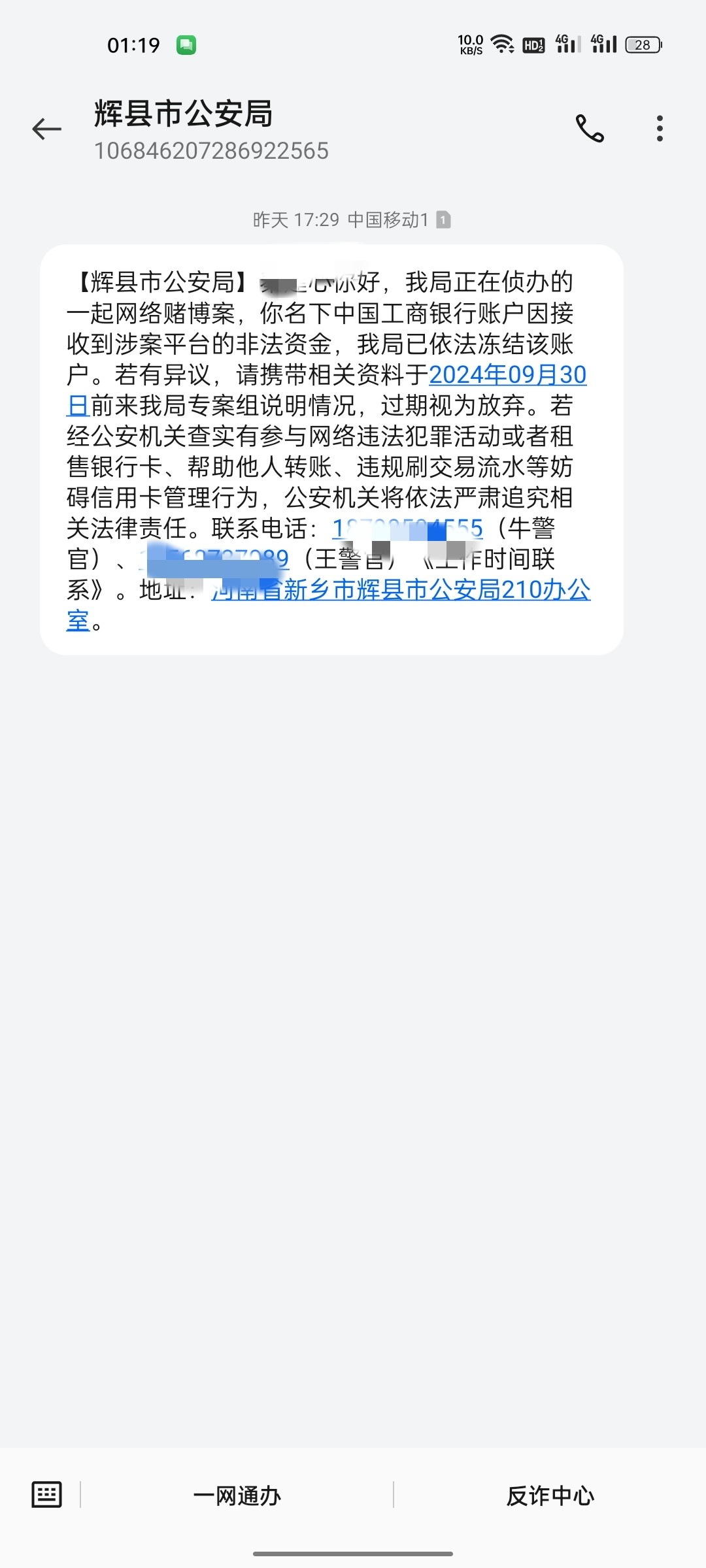
Task: Open the 辉县市公安局210办公室 address link
Action: point(401,591)
